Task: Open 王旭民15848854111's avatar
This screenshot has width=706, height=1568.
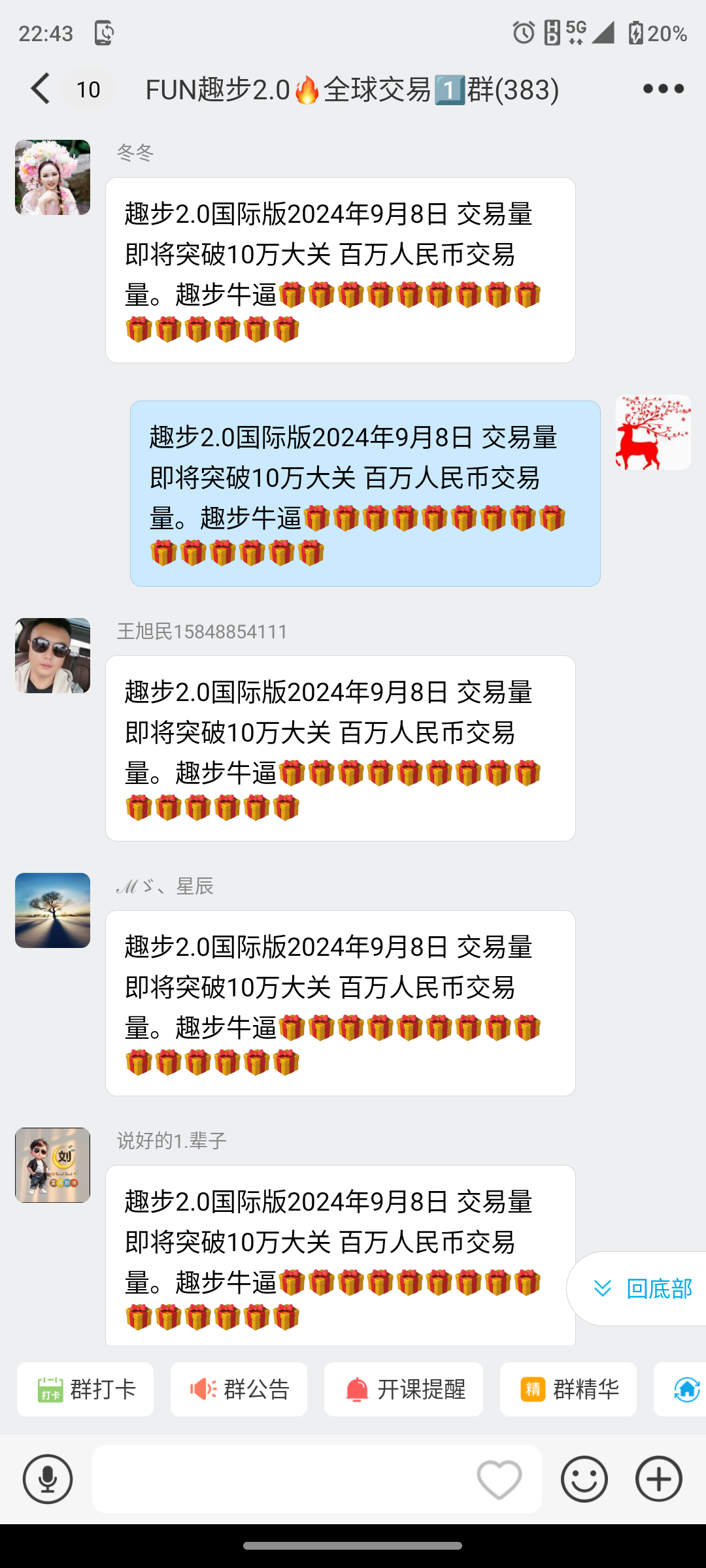Action: tap(52, 655)
